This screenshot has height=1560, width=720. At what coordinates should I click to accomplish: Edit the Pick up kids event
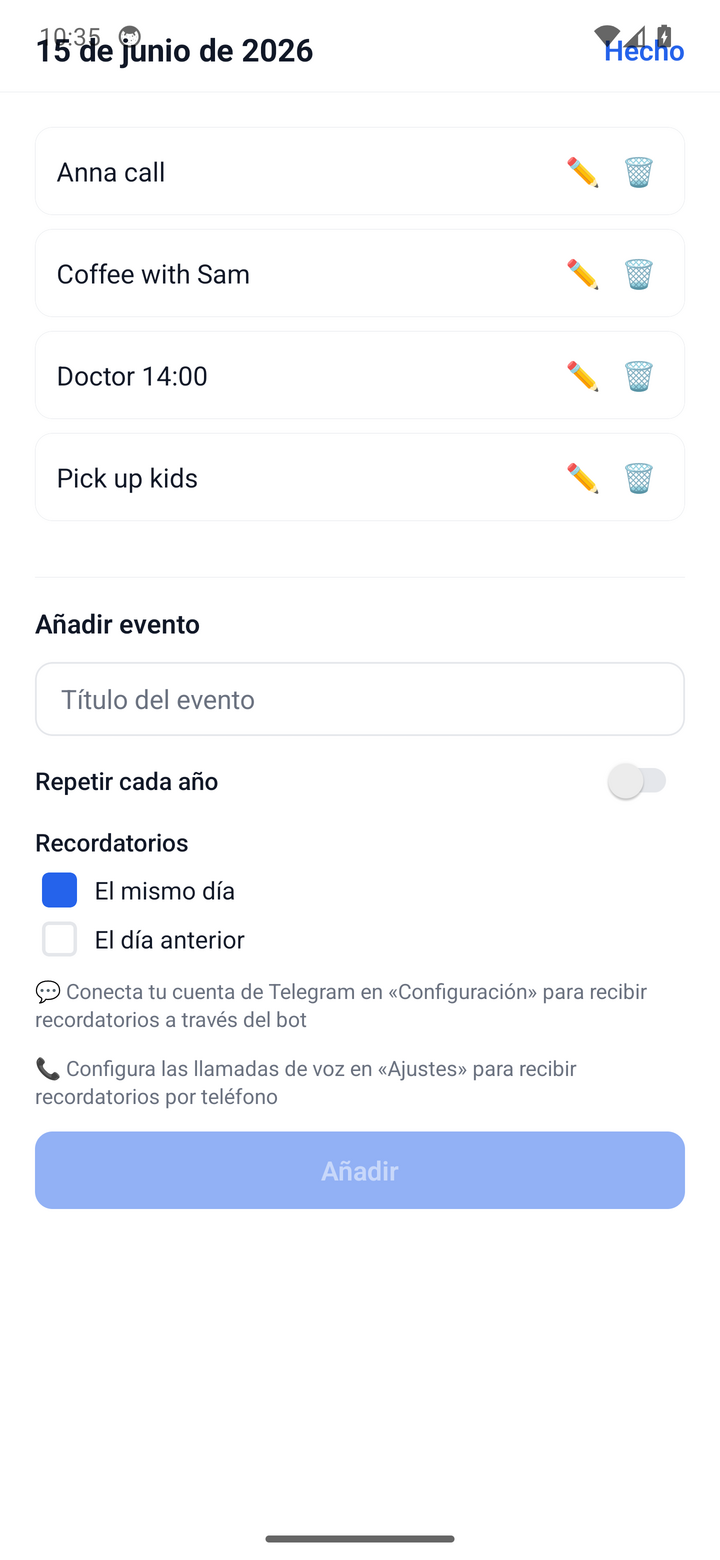[x=583, y=478]
